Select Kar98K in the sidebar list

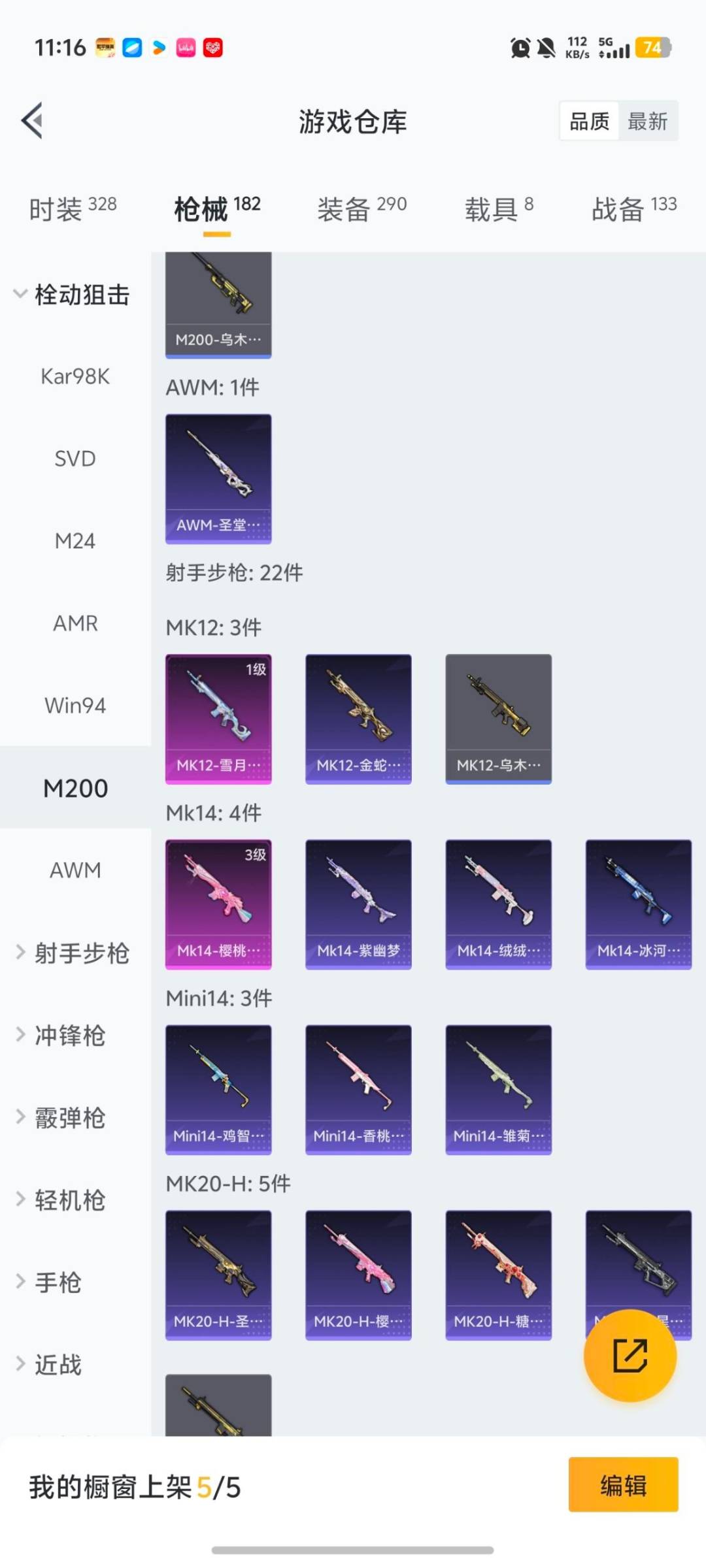click(x=75, y=376)
